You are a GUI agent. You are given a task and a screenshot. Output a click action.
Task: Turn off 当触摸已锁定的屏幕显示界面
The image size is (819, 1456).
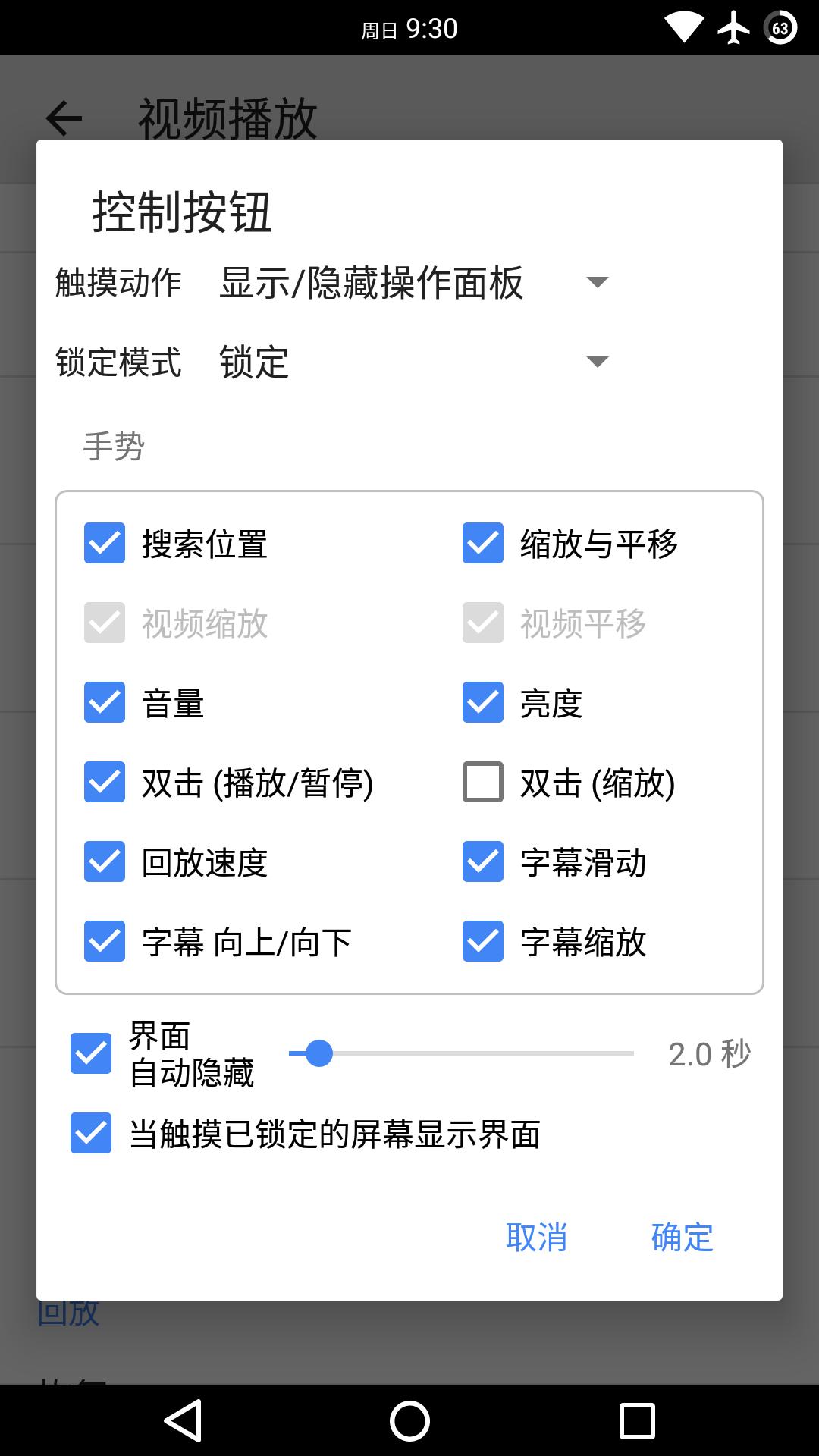click(89, 1133)
